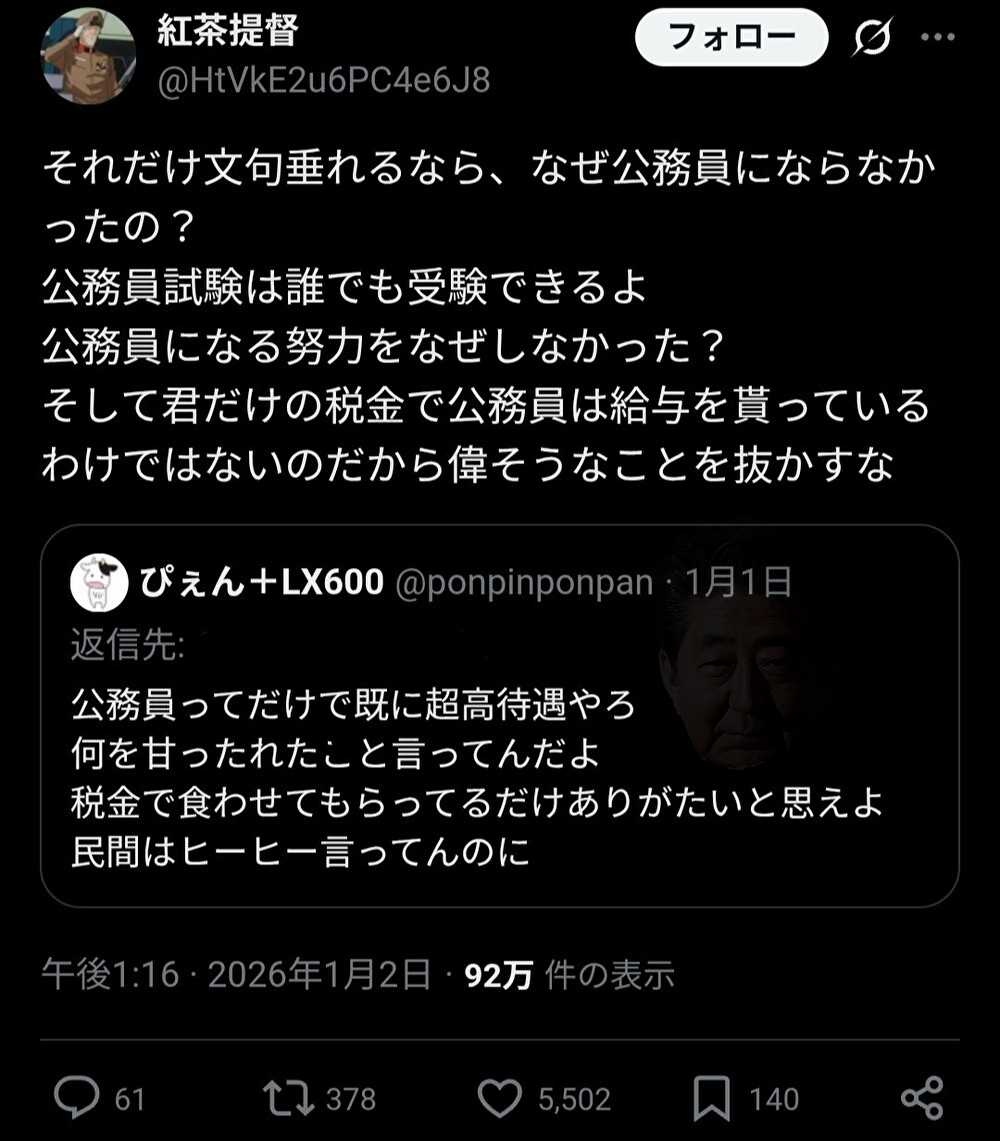Reply to this post via the comment icon
This screenshot has width=1000, height=1141.
point(76,1099)
